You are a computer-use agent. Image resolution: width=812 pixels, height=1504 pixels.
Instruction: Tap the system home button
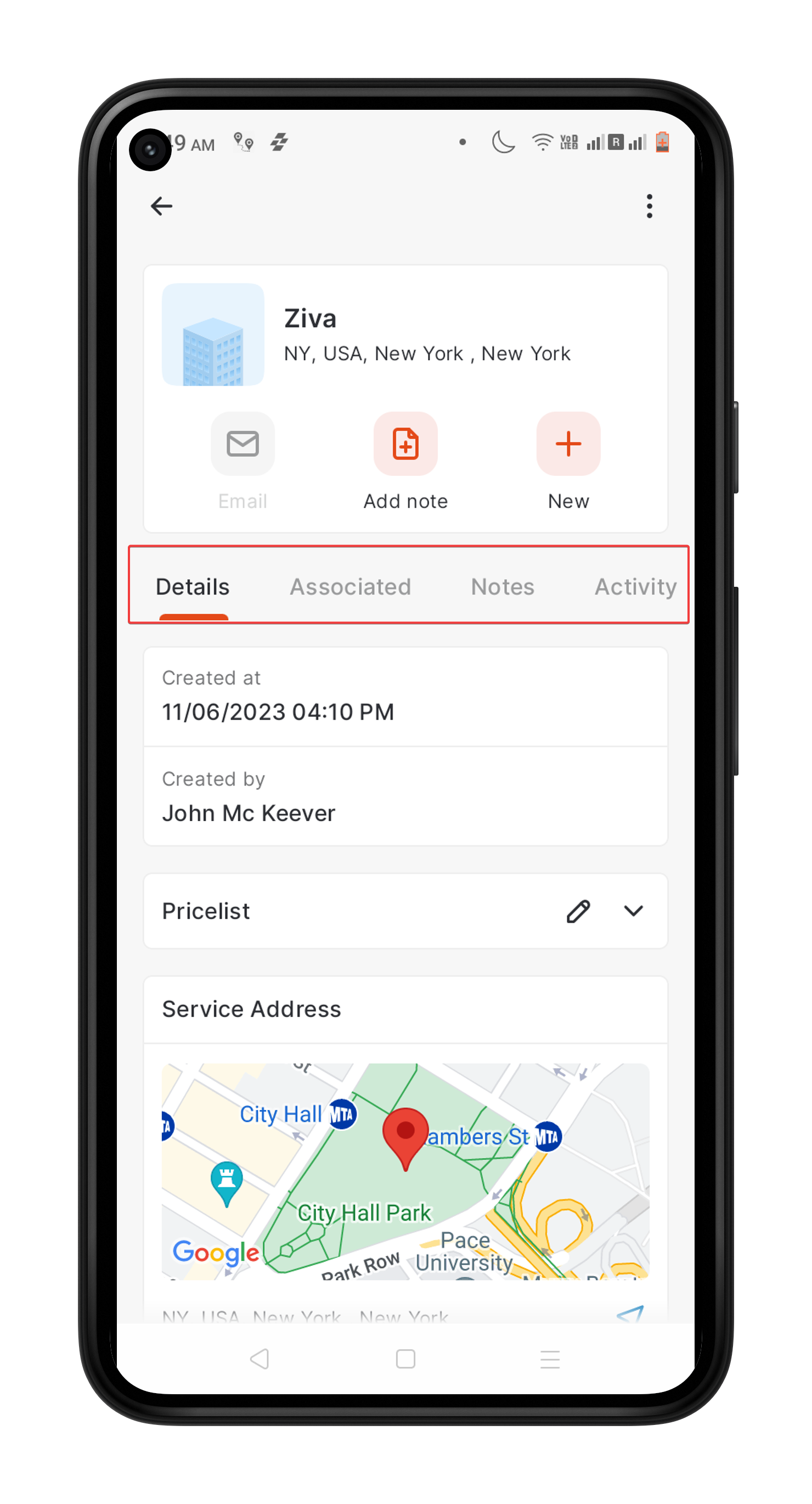click(405, 1359)
